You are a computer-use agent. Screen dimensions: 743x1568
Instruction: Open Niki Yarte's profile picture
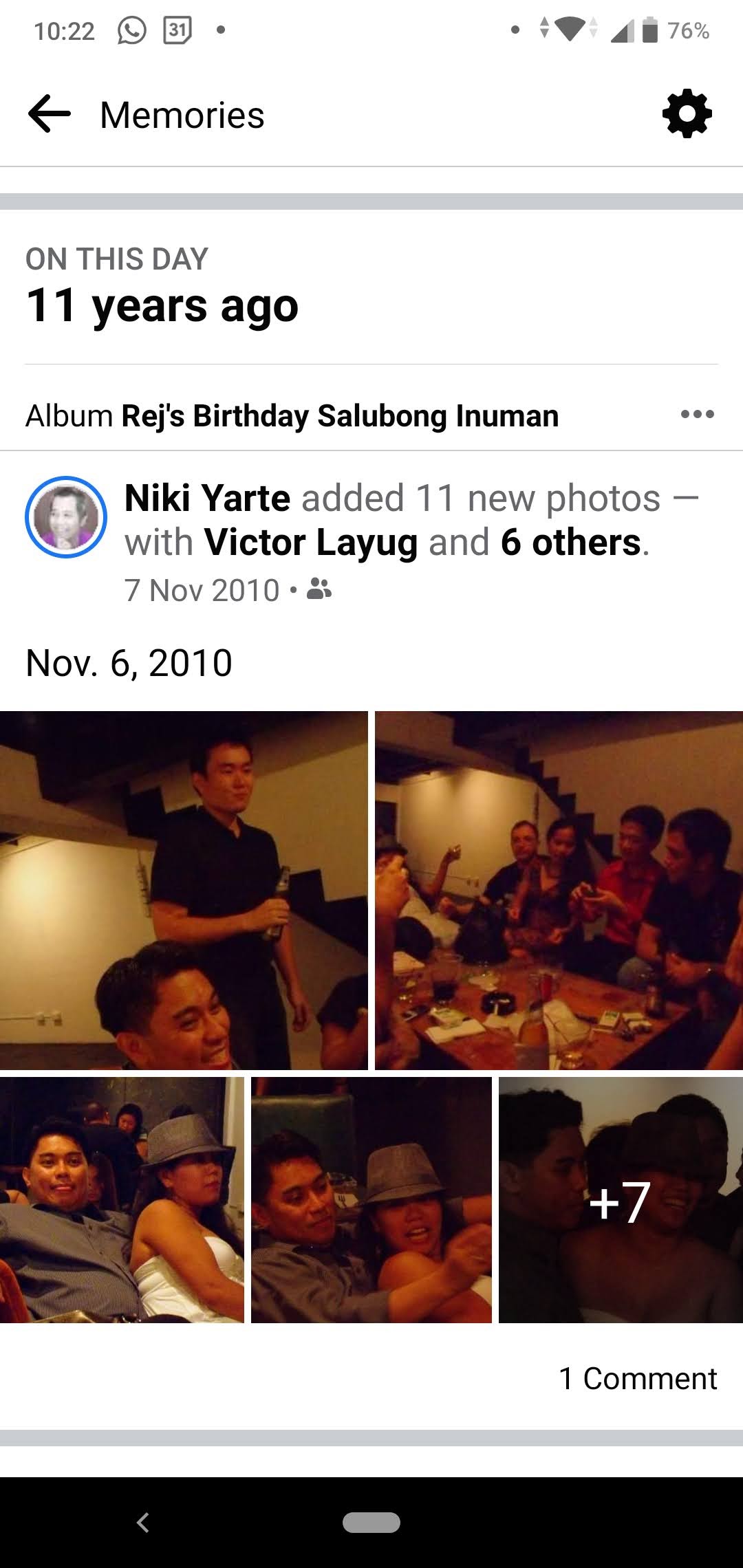pyautogui.click(x=66, y=517)
